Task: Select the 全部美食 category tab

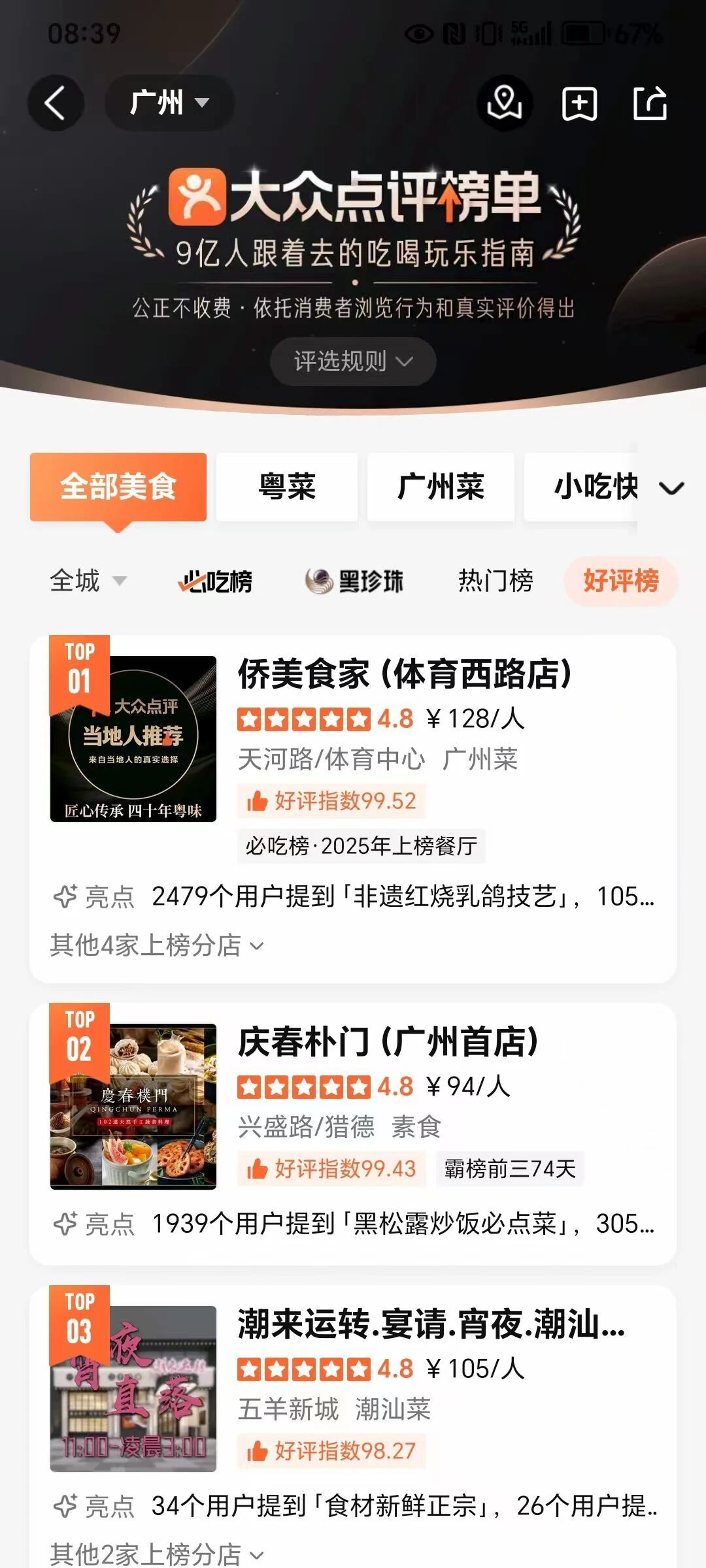Action: click(x=118, y=487)
